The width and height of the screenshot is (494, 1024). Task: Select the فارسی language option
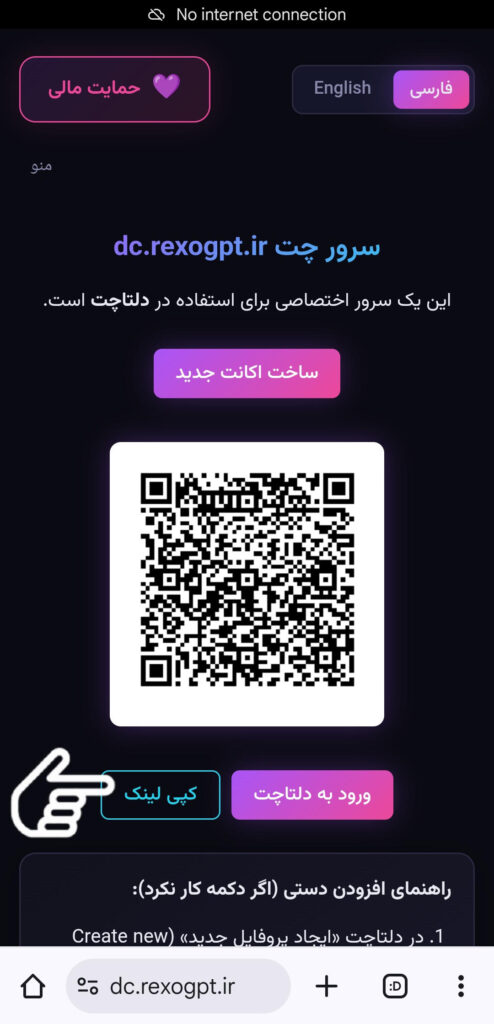pos(431,89)
